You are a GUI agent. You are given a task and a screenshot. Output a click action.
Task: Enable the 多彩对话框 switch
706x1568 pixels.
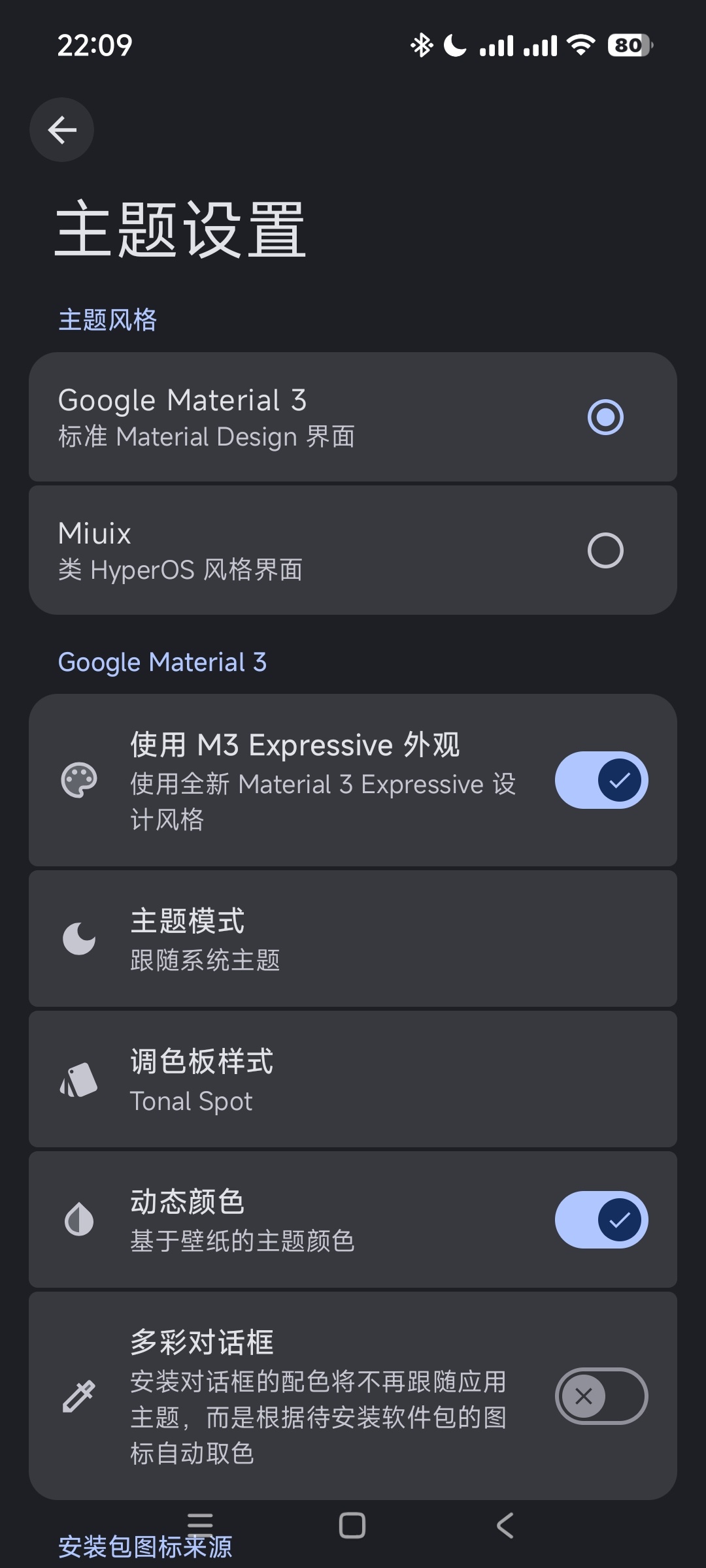point(601,1396)
